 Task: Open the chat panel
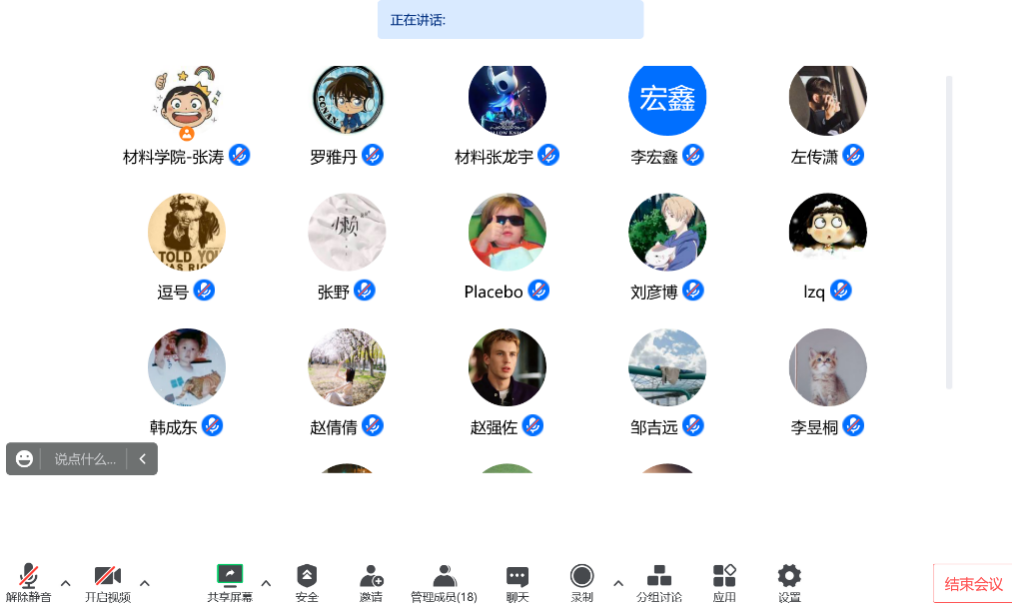(517, 581)
